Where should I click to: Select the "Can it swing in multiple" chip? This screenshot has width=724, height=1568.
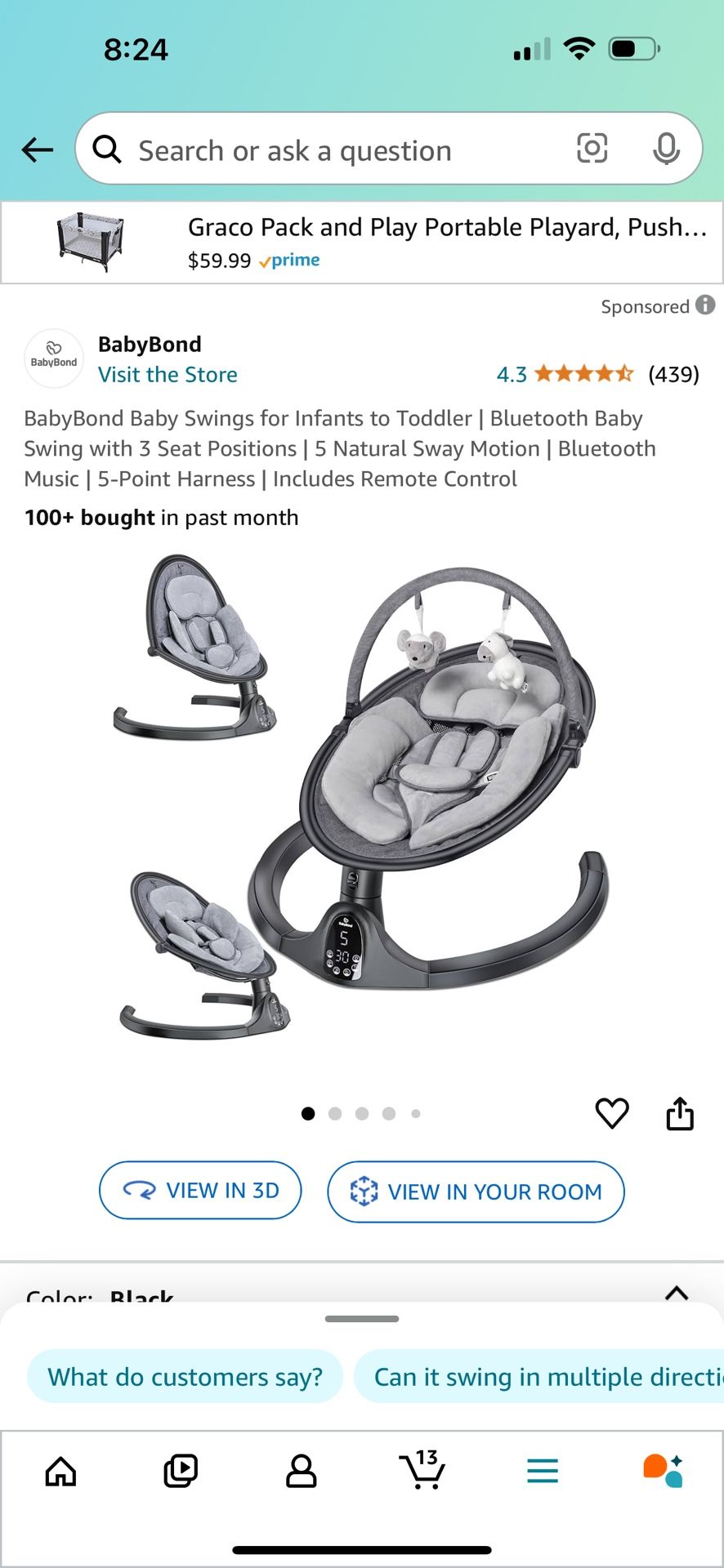[539, 1377]
